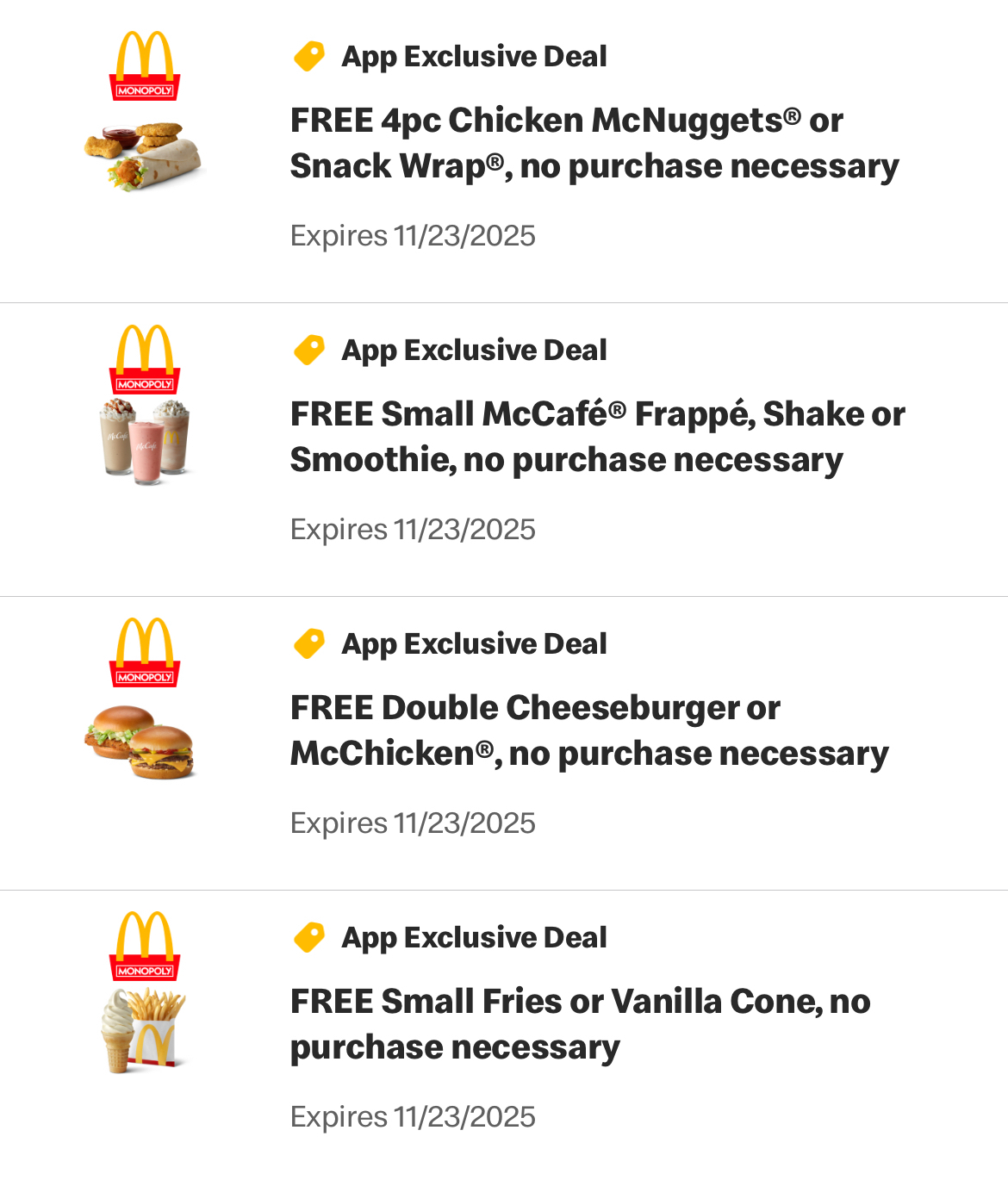Choose the Small Fries or Vanilla Cone deal

pyautogui.click(x=579, y=1025)
